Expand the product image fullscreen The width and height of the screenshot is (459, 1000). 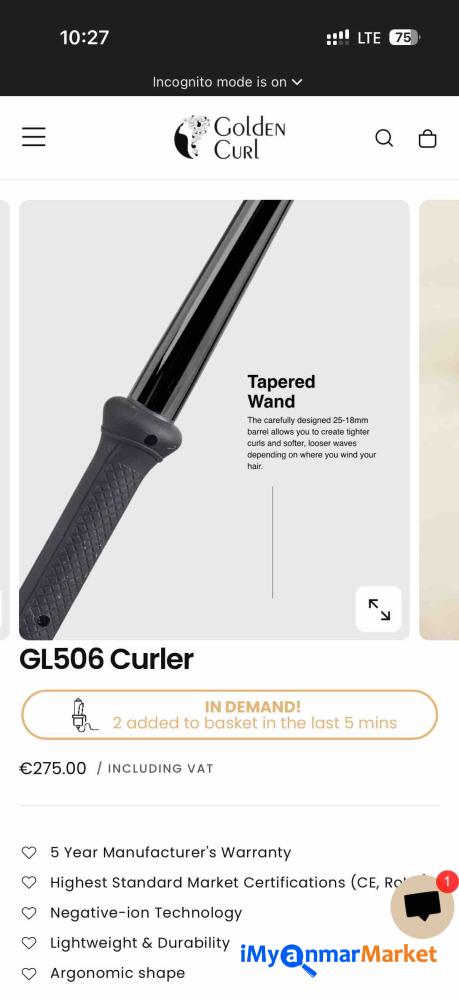tap(379, 609)
